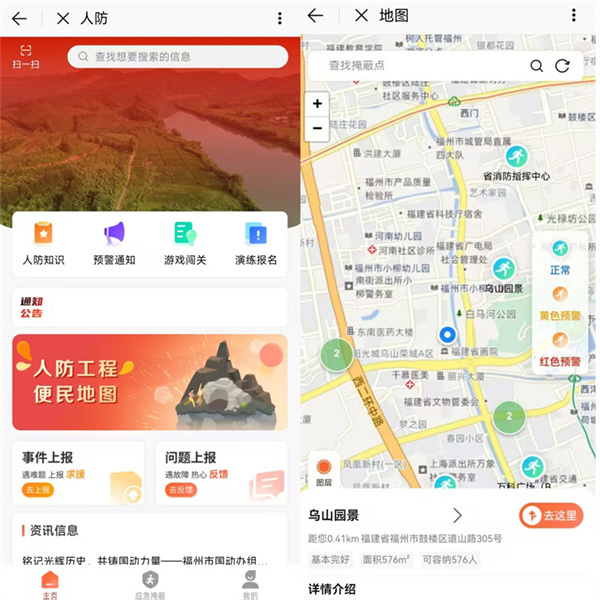Switch to the 应急掩蔽 tab
The width and height of the screenshot is (600, 600).
[x=150, y=584]
